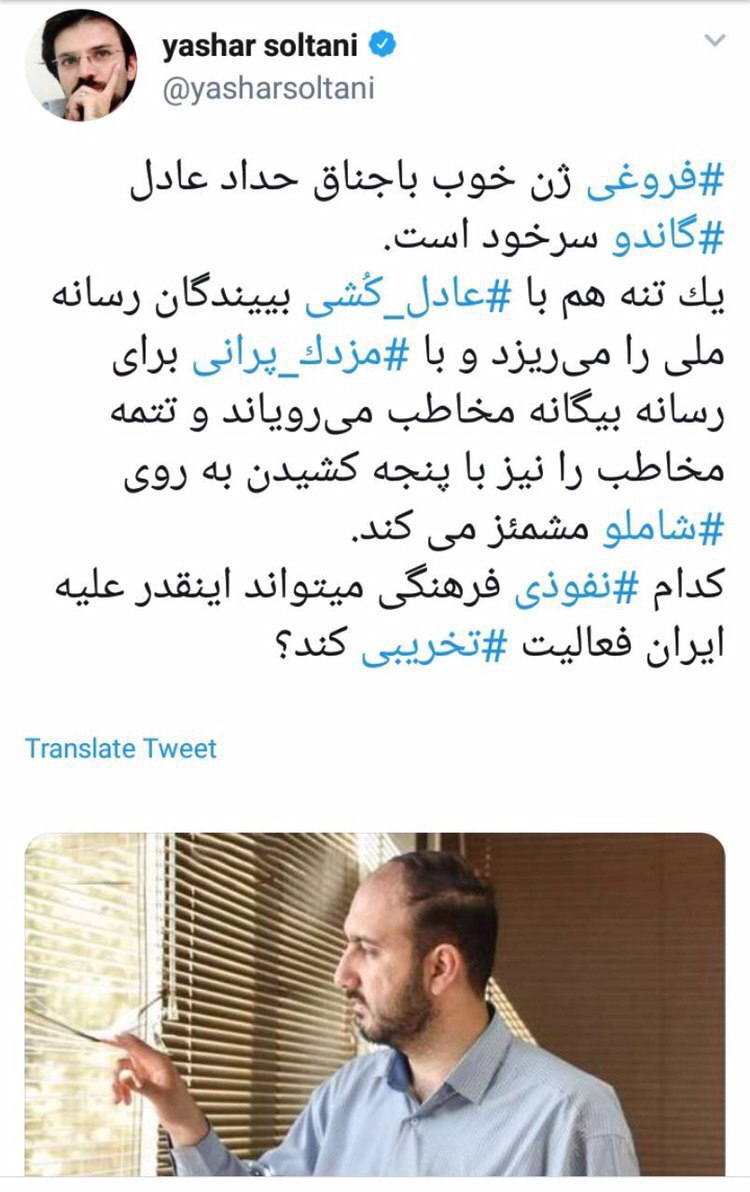Open yashar soltani's profile picture
The image size is (750, 1192).
(80, 66)
